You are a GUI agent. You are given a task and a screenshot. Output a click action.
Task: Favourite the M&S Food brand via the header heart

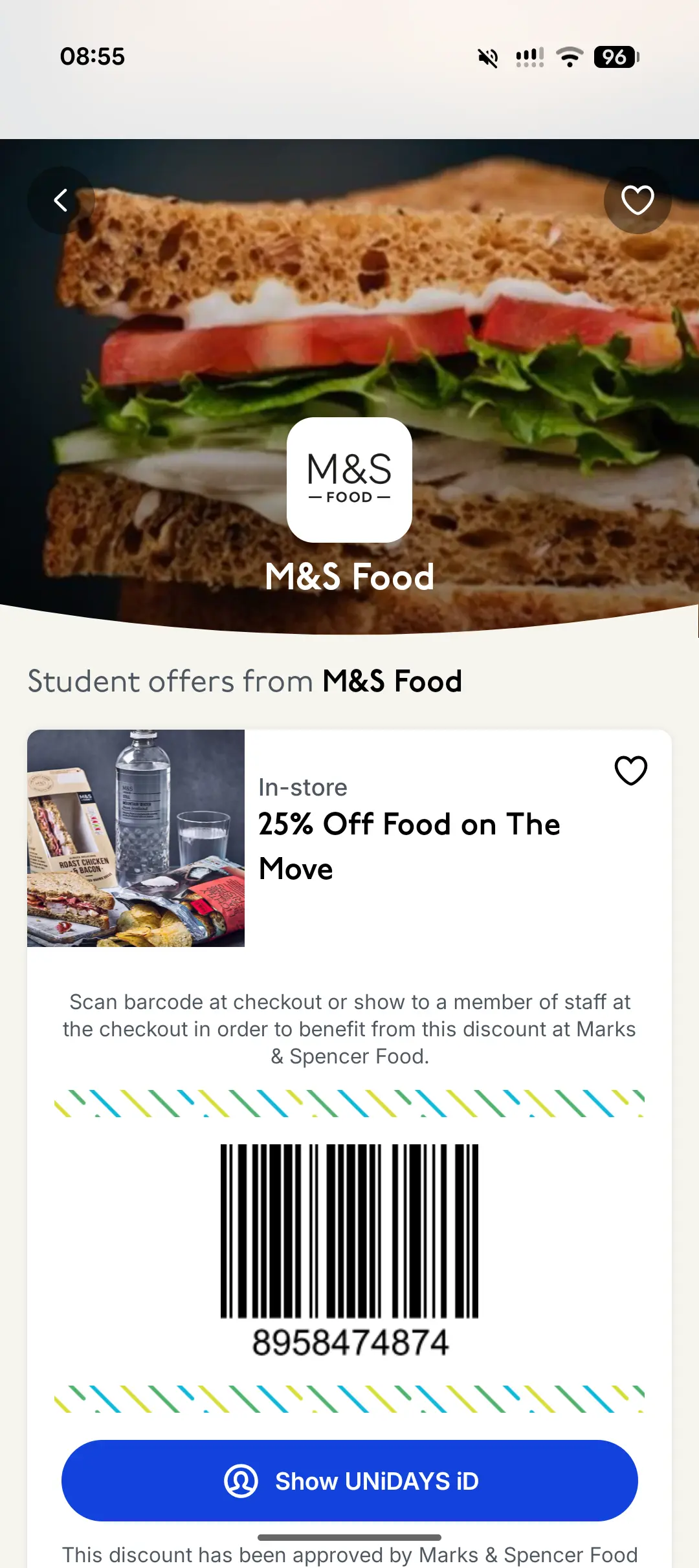point(638,200)
